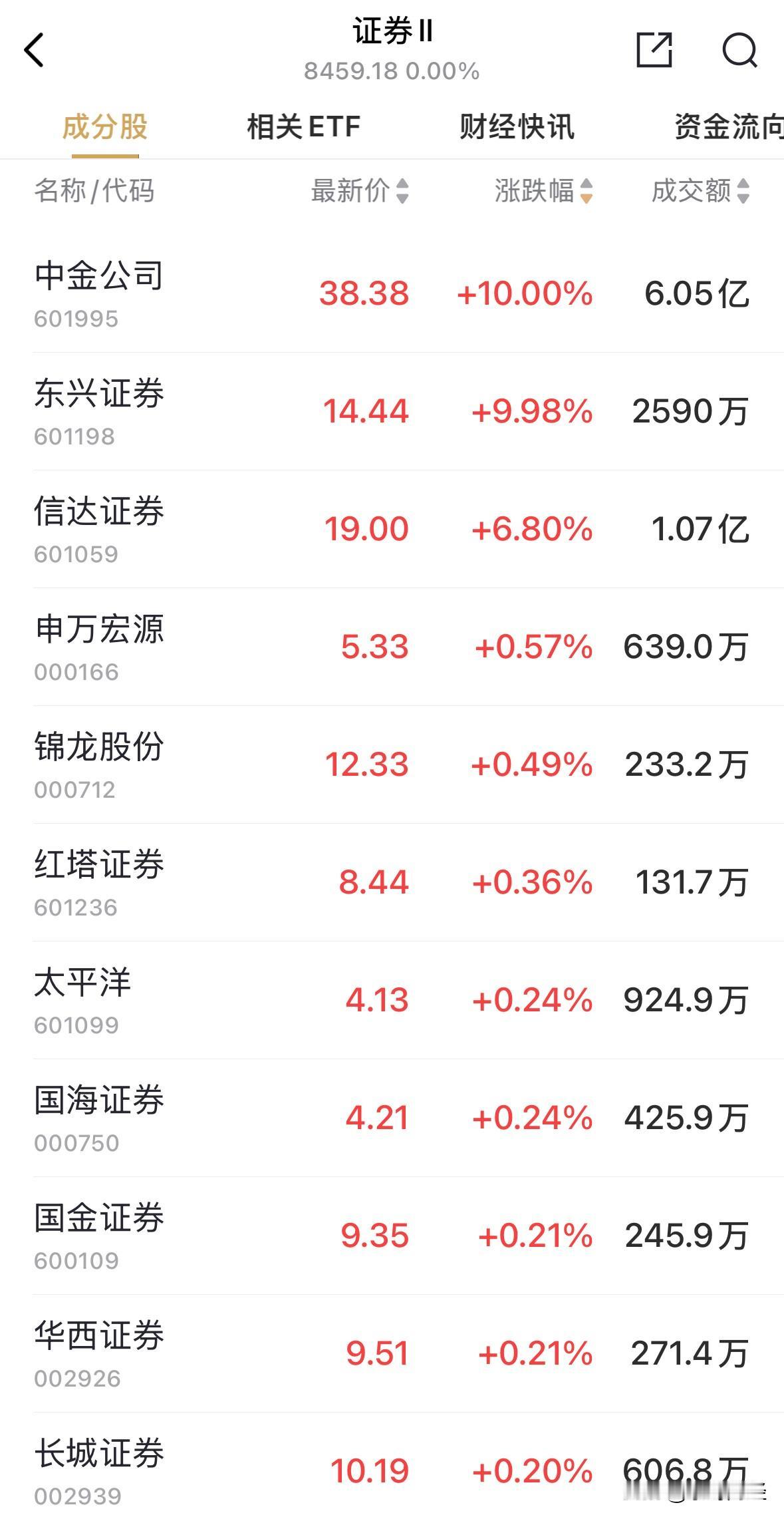Switch to the 相关ETF tab
Viewport: 784px width, 1519px height.
tap(304, 126)
